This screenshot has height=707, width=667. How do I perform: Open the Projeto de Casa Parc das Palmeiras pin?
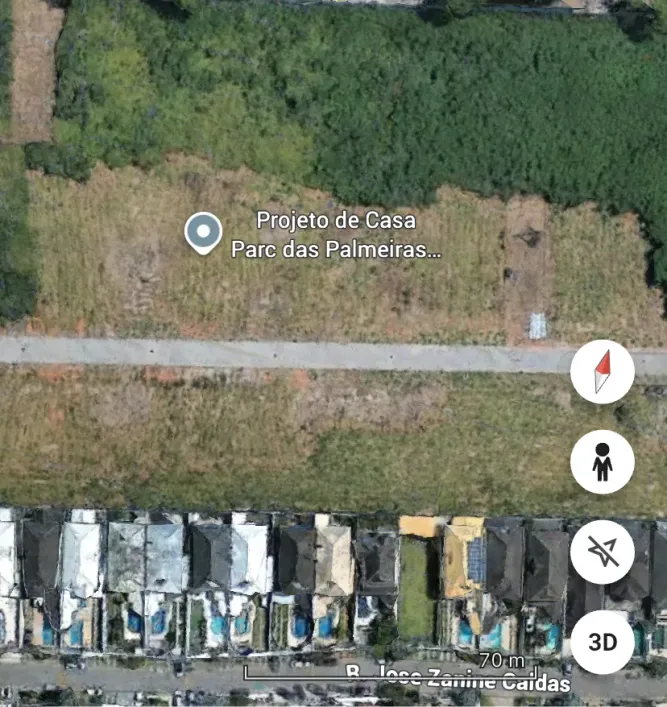203,233
